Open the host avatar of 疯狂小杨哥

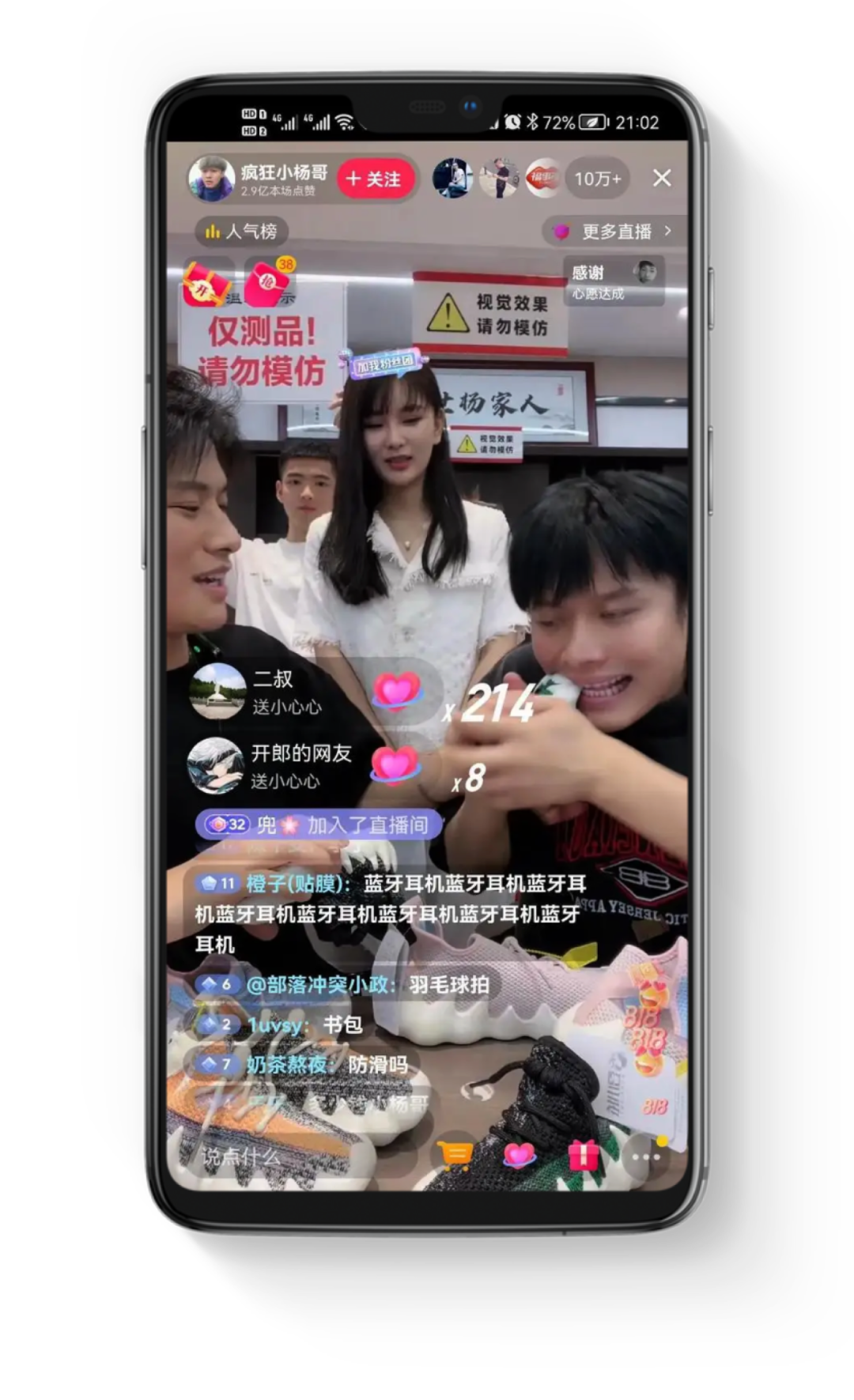(x=210, y=179)
